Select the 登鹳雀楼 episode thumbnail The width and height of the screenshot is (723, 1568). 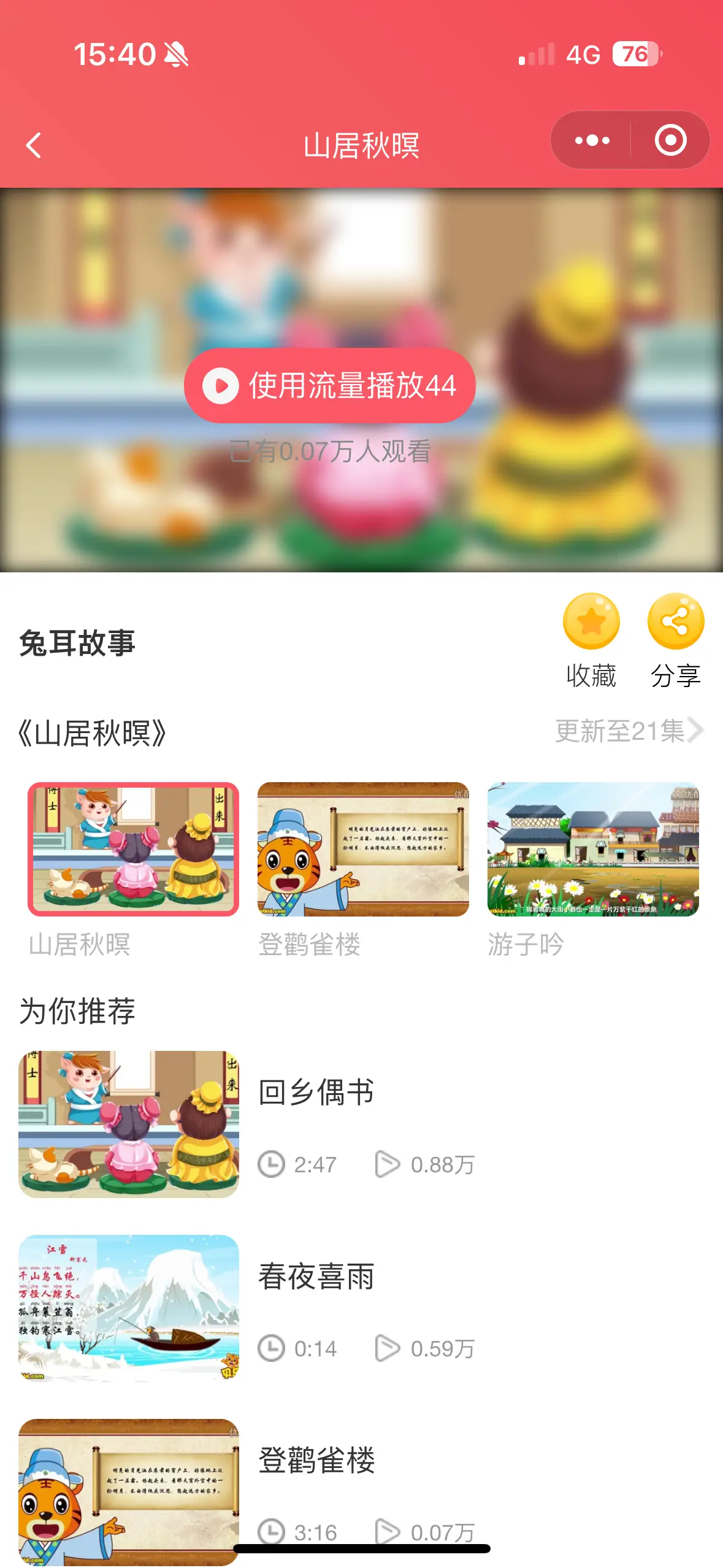363,849
